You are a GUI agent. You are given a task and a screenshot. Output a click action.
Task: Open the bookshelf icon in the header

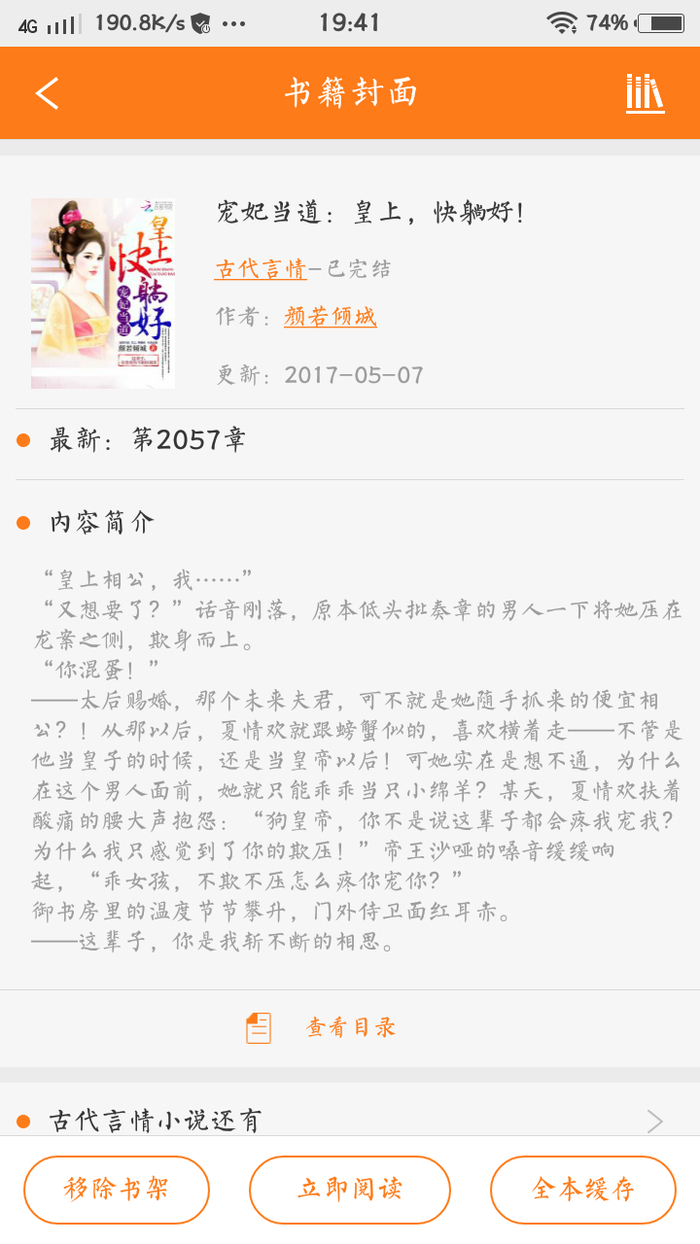(645, 93)
